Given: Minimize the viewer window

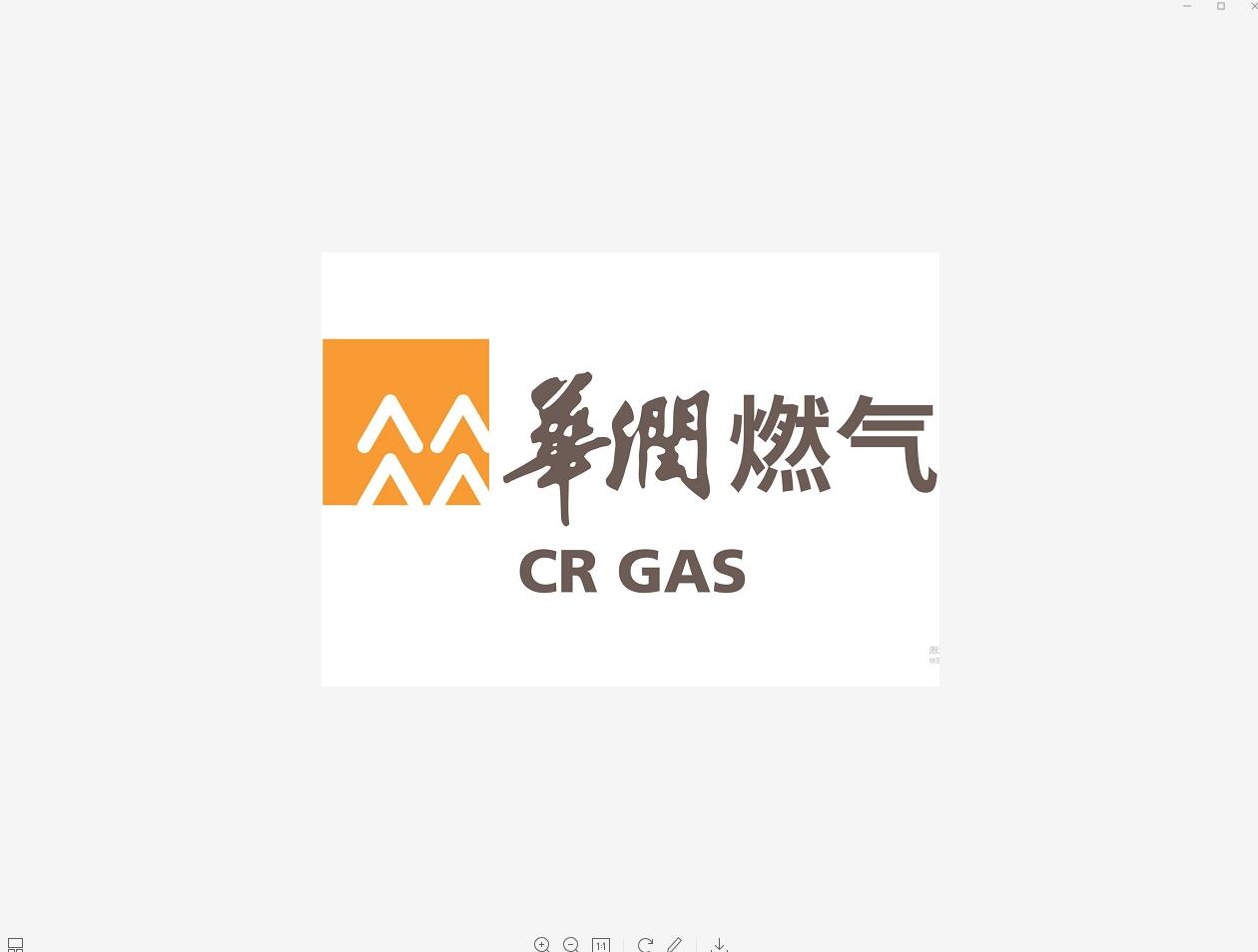Looking at the screenshot, I should pos(1187,6).
